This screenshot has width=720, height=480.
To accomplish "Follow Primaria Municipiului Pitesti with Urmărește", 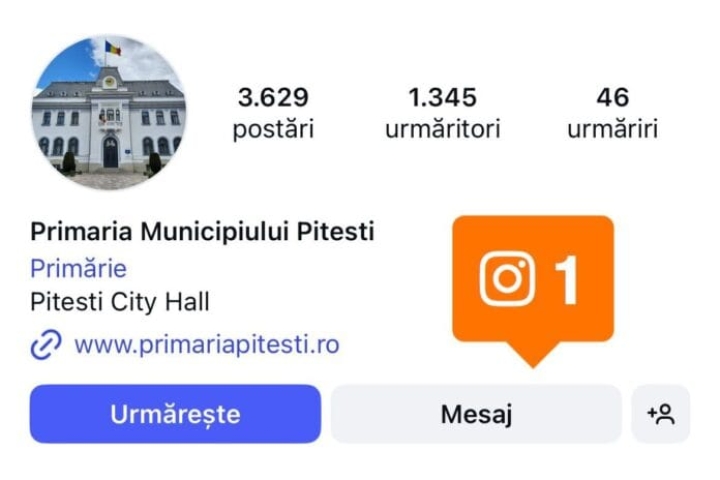I will [175, 414].
